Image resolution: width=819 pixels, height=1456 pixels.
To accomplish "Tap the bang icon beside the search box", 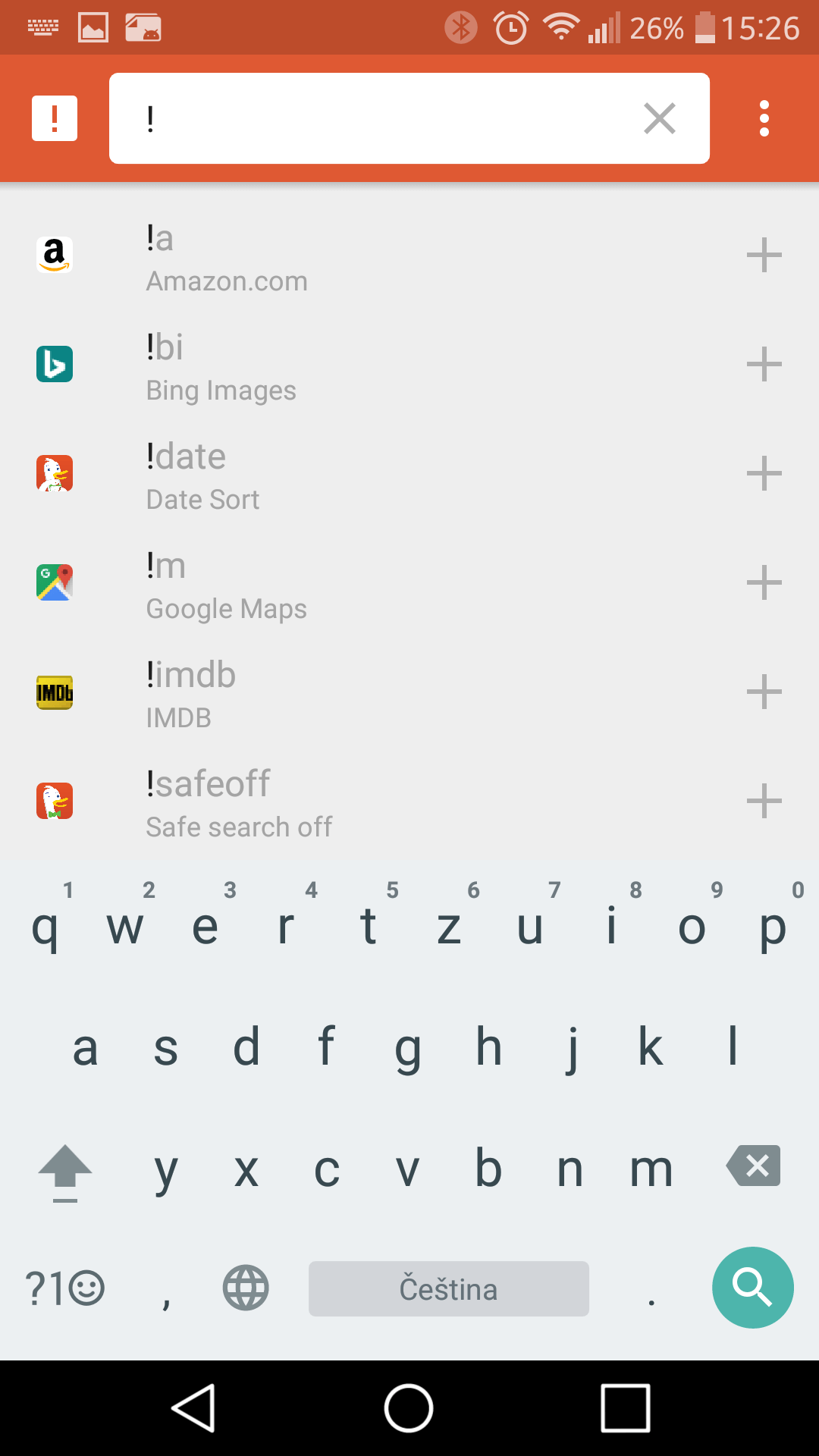I will [x=55, y=118].
